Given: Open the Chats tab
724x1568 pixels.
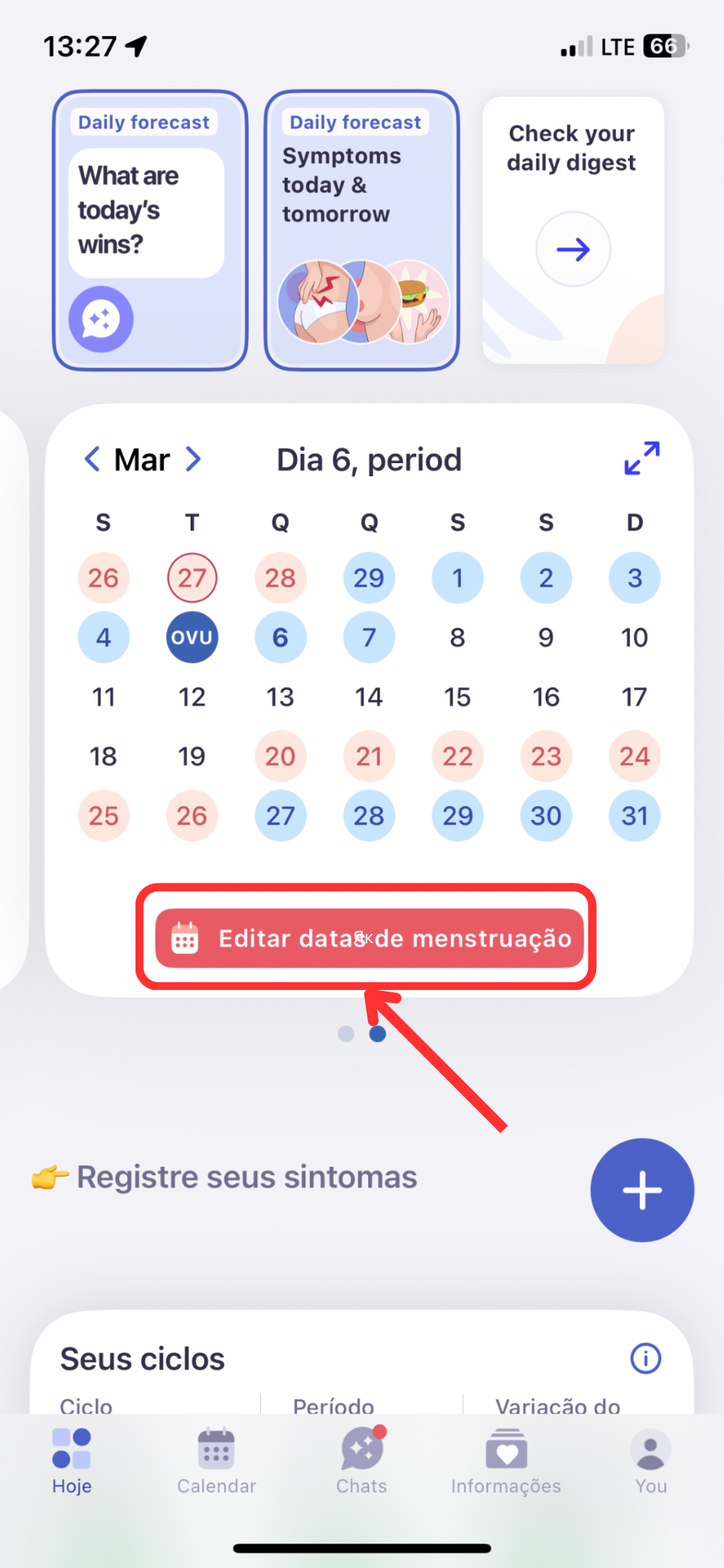Looking at the screenshot, I should click(362, 1461).
